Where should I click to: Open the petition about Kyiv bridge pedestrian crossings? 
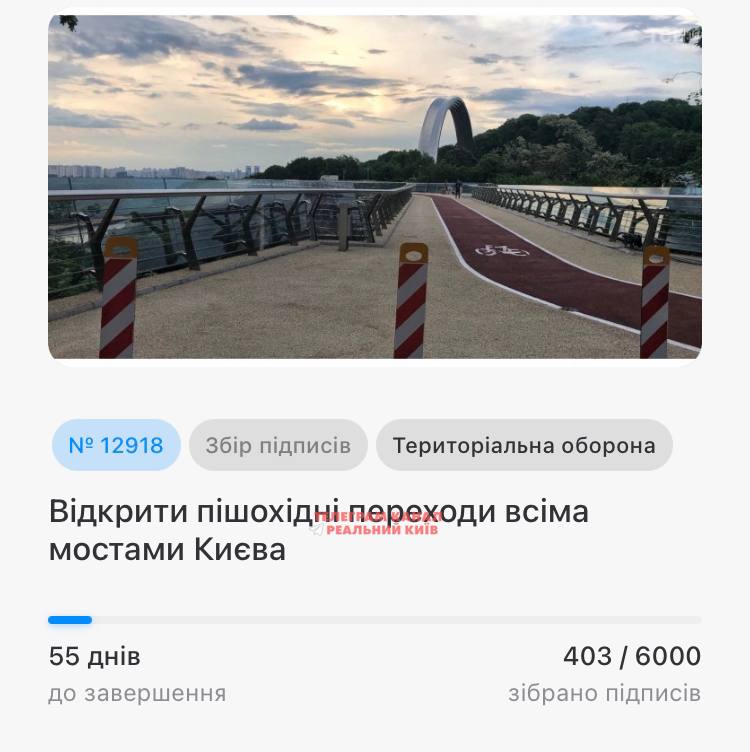(x=318, y=530)
